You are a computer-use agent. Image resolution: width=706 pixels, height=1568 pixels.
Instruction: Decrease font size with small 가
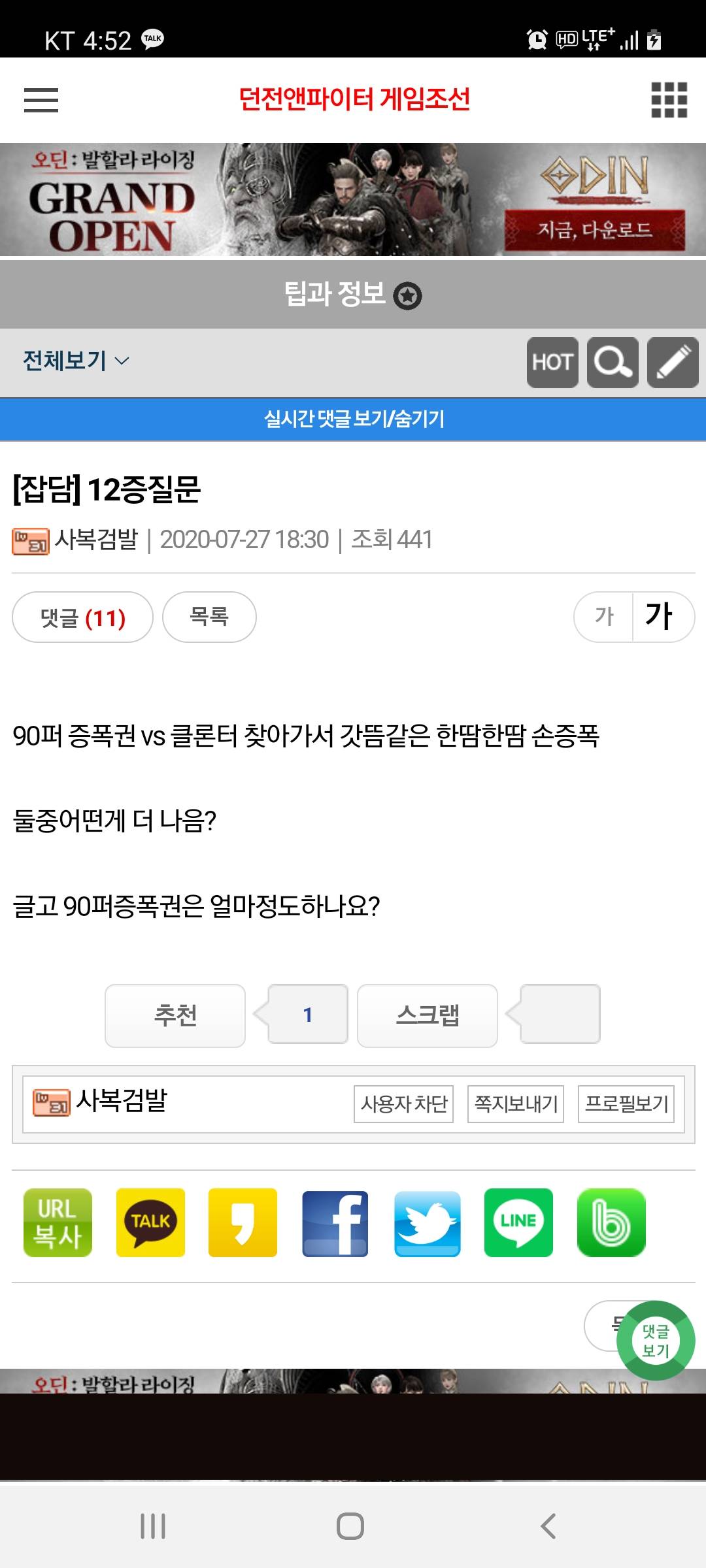click(x=604, y=617)
